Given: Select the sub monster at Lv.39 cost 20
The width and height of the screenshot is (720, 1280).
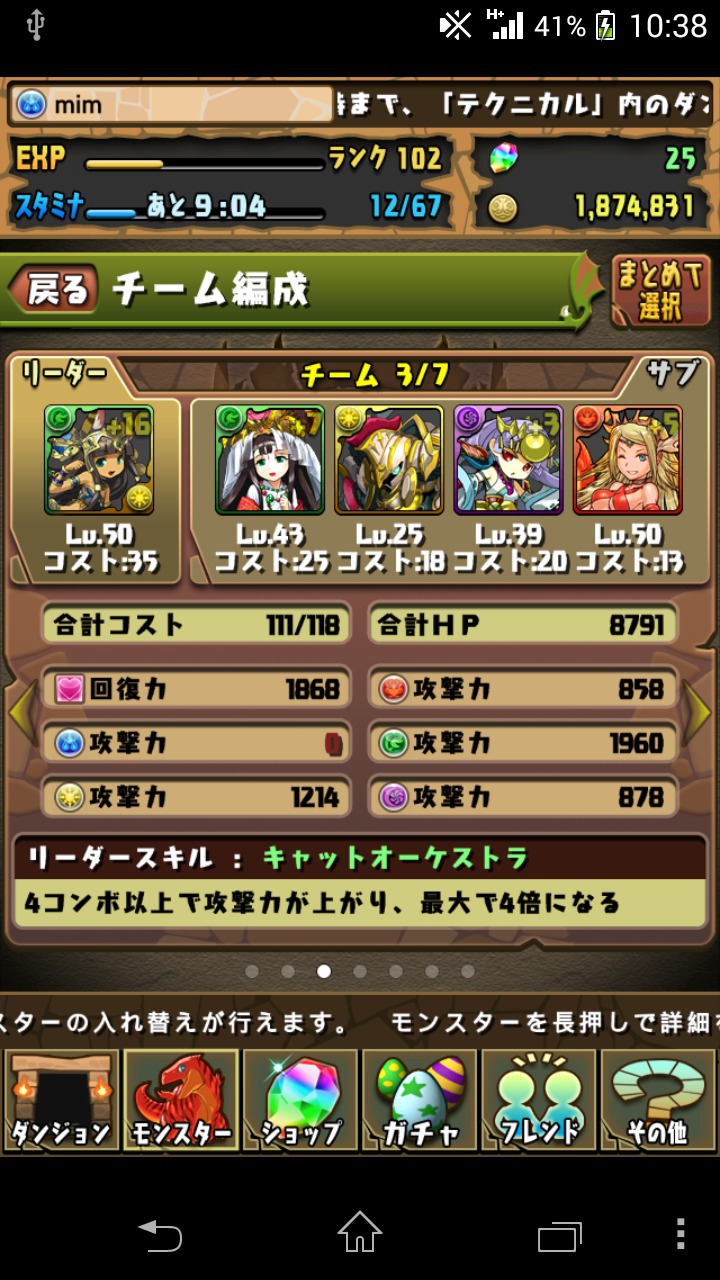Looking at the screenshot, I should [508, 459].
